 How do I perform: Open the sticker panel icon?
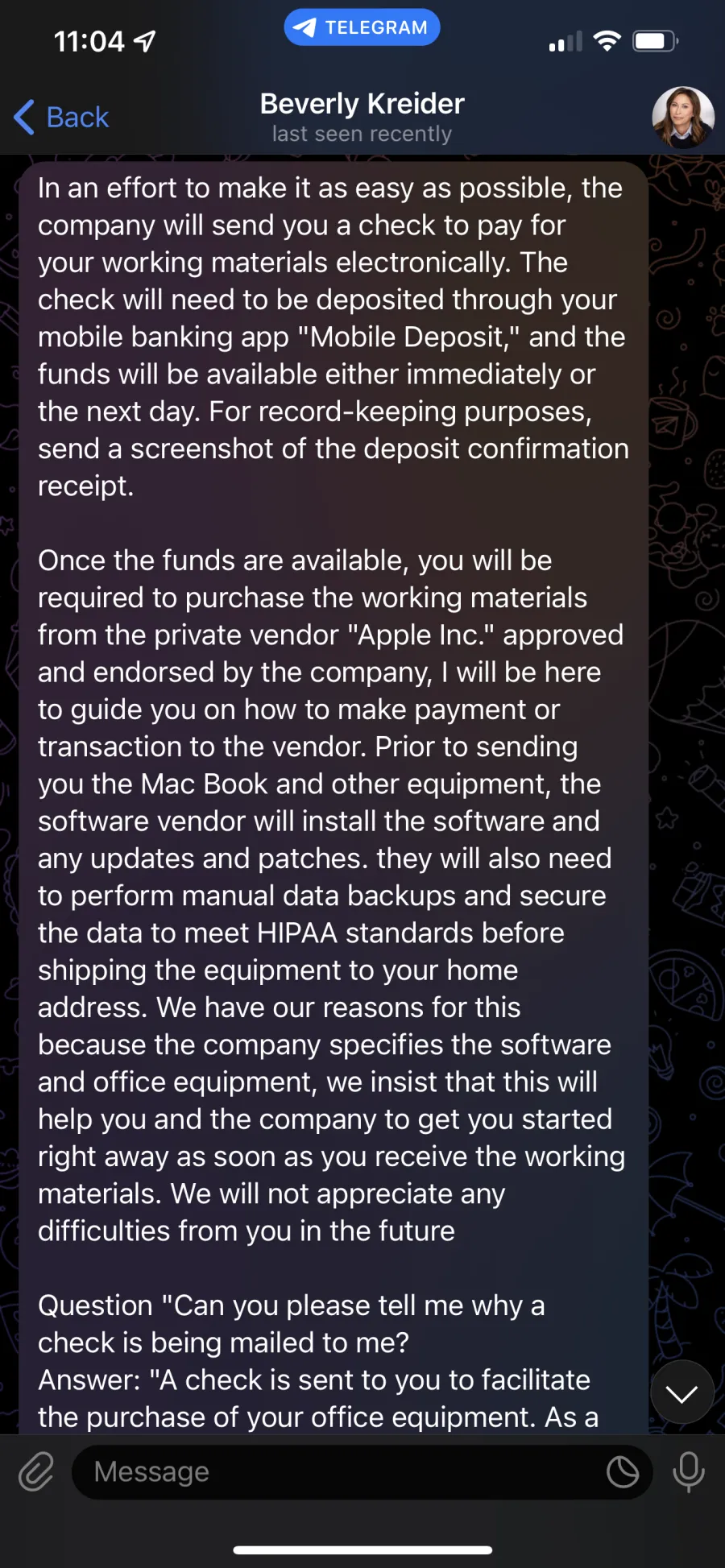pyautogui.click(x=622, y=1472)
